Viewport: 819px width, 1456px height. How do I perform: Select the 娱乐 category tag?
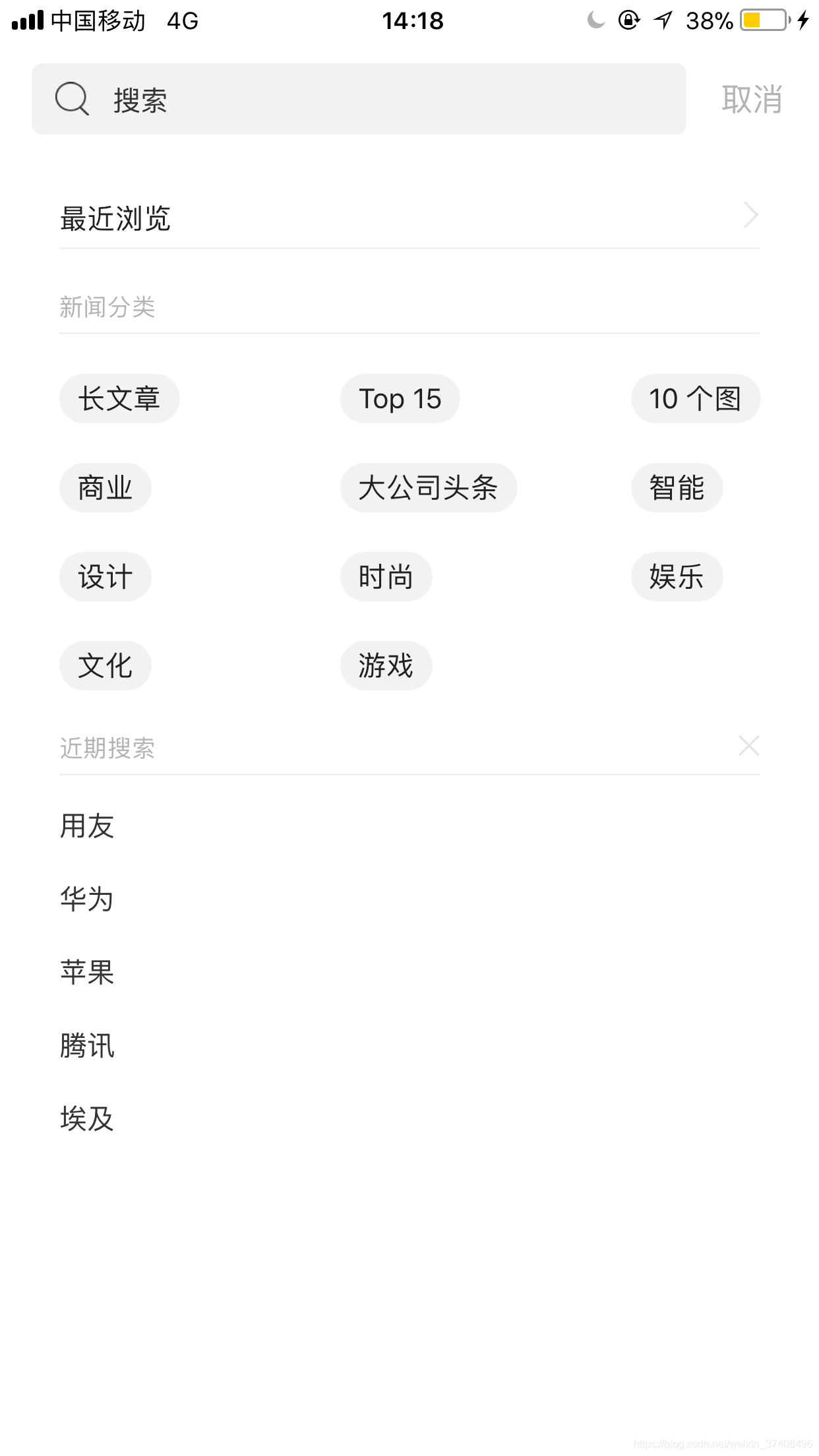tap(677, 576)
